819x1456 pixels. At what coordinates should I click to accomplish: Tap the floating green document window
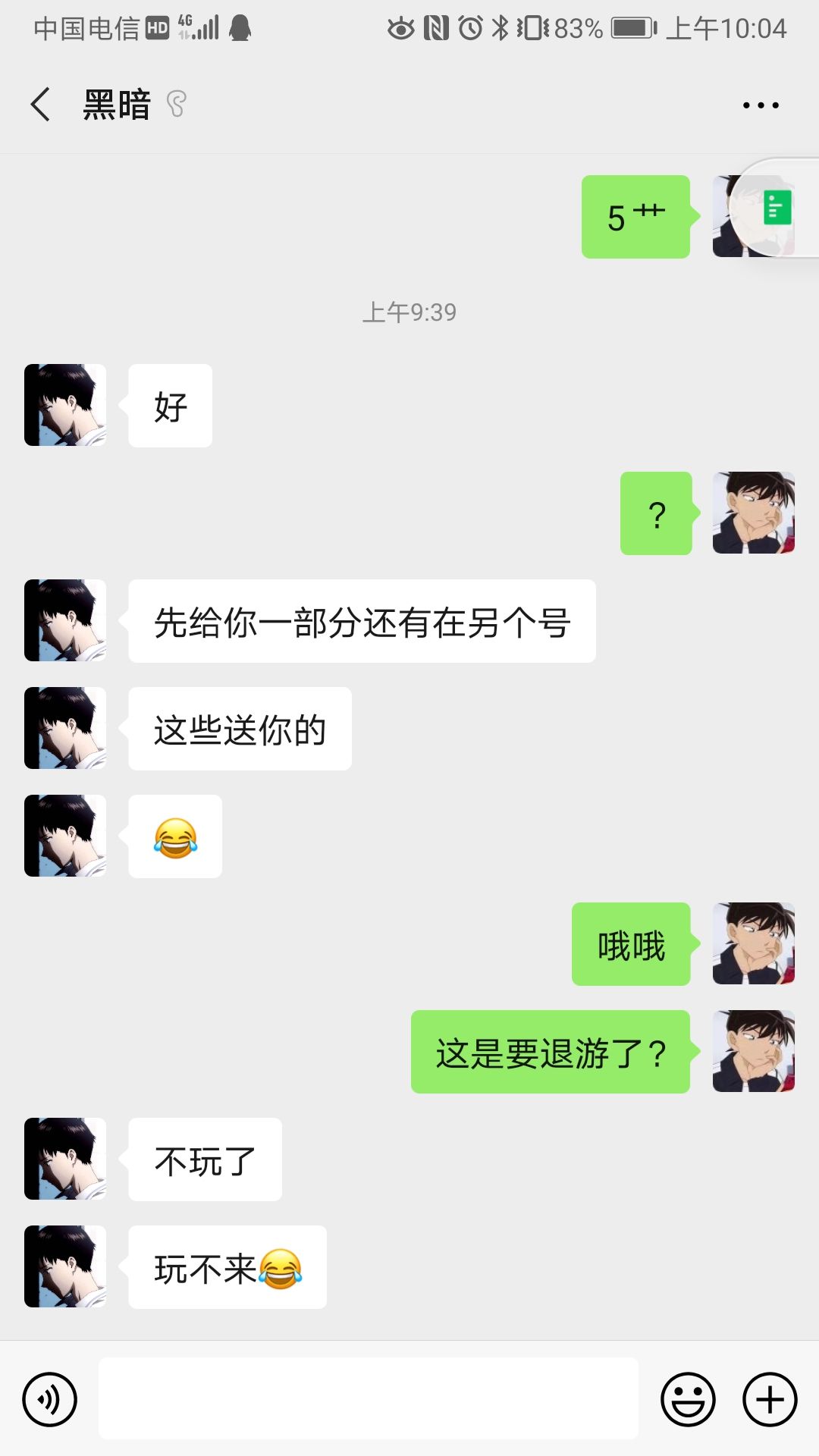pos(775,208)
